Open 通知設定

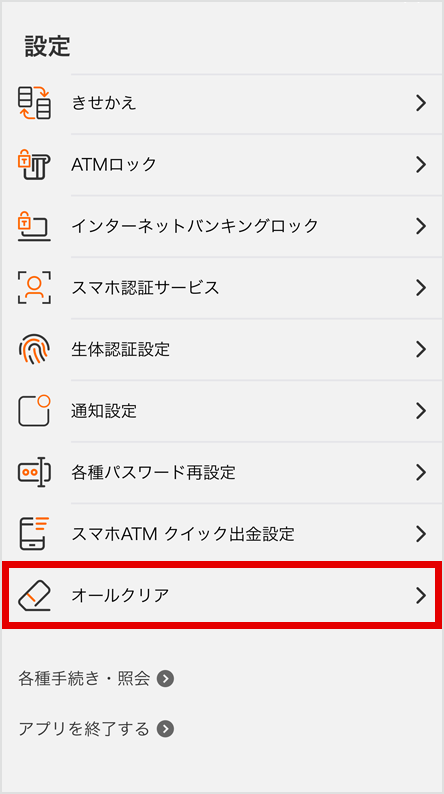[x=222, y=411]
